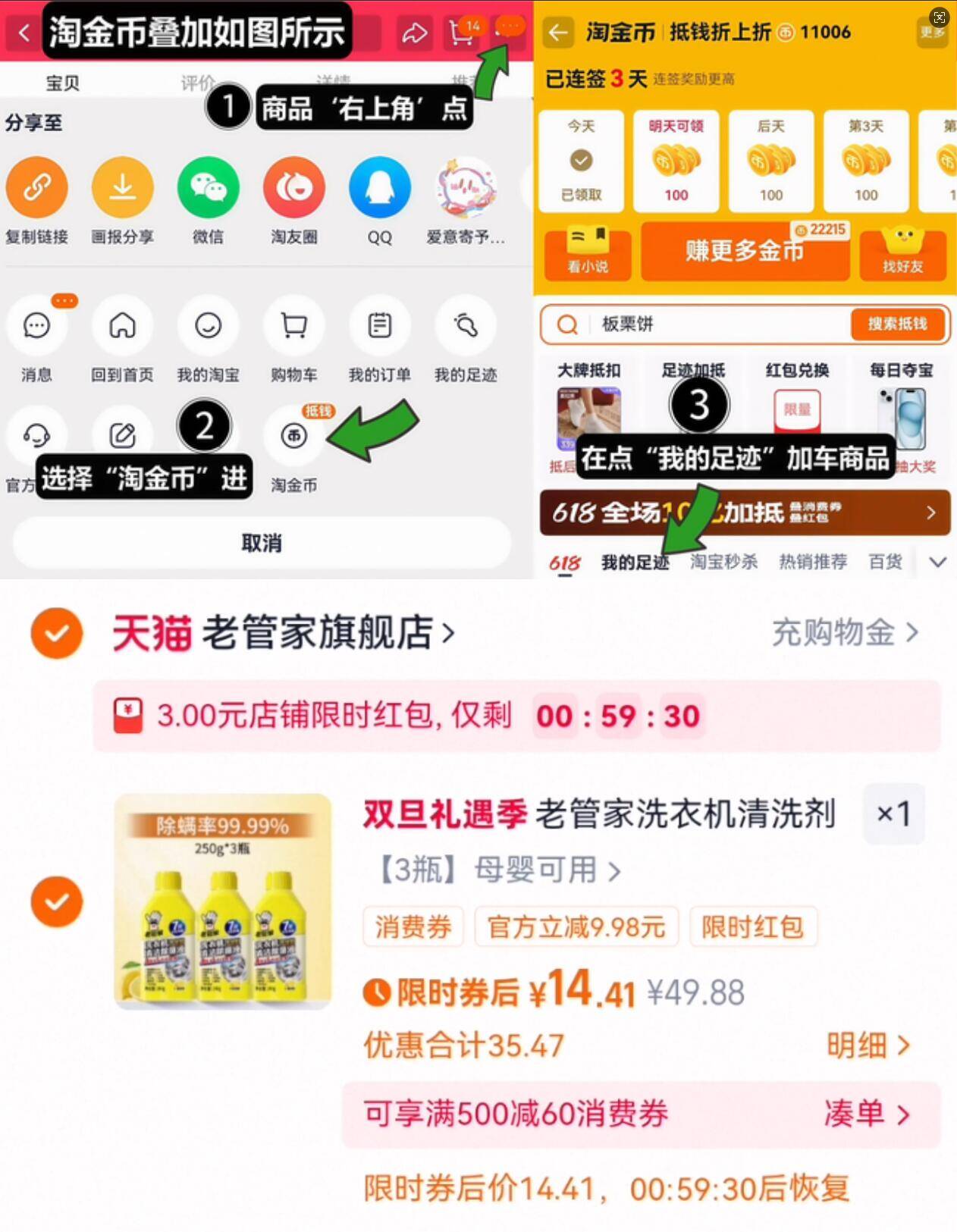Collapse the category tabs with the down chevron
This screenshot has width=957, height=1232.
939,561
